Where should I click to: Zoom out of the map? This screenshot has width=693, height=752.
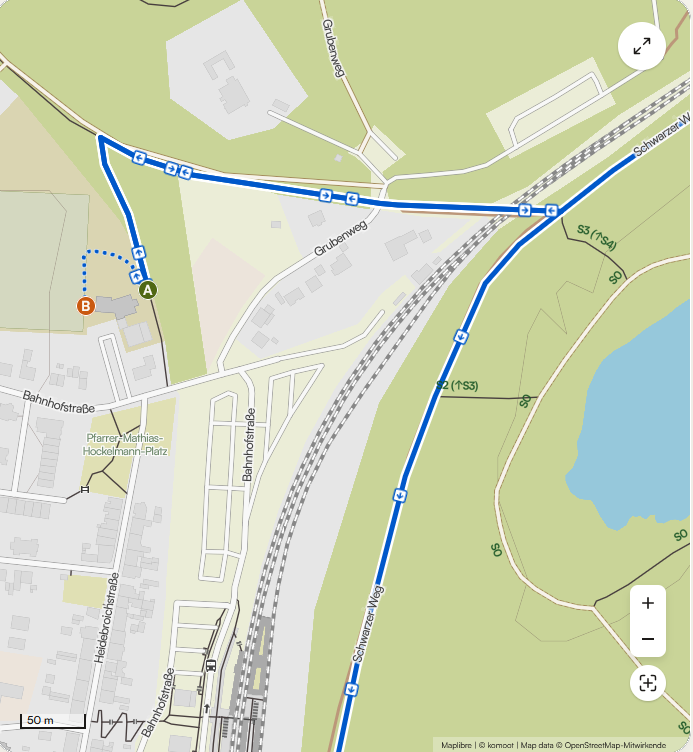coord(648,639)
